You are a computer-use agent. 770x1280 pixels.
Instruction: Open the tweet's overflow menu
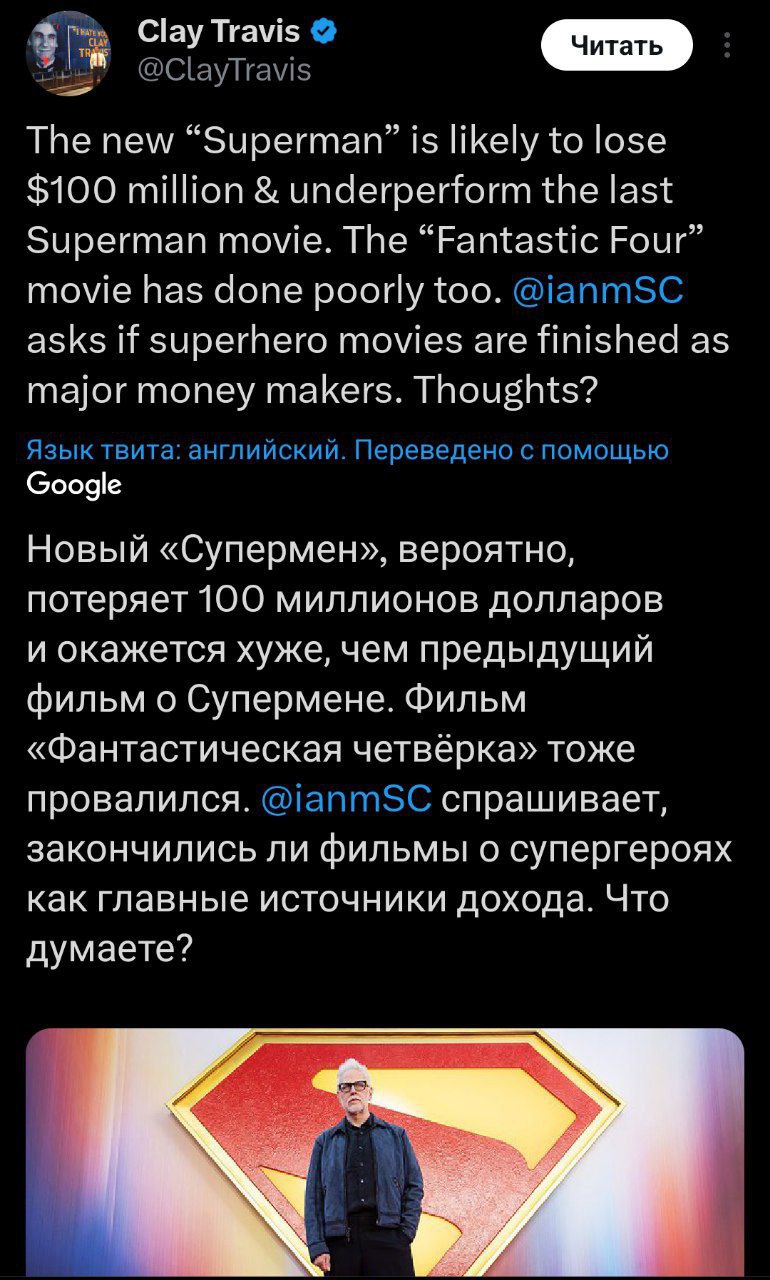coord(727,46)
